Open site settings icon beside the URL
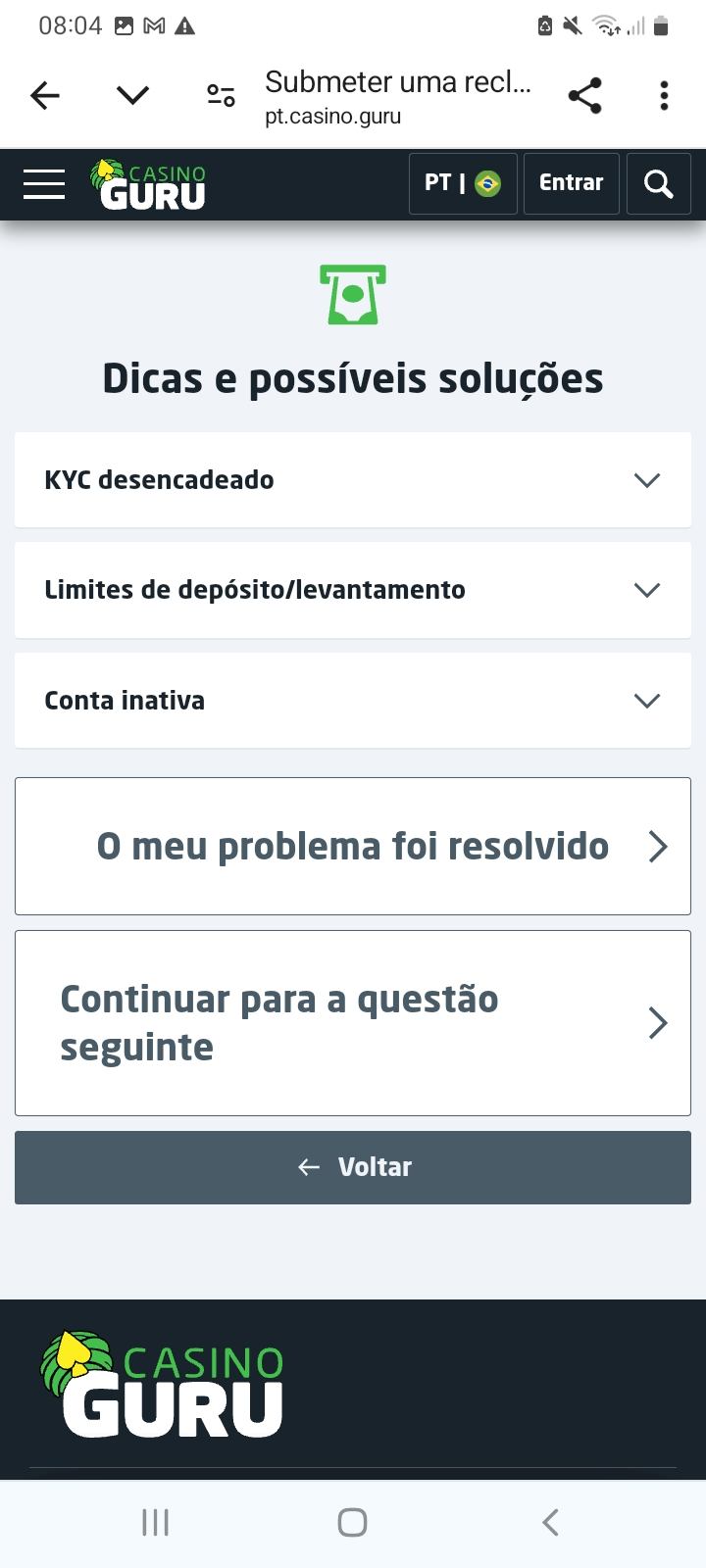The width and height of the screenshot is (706, 1568). (221, 95)
